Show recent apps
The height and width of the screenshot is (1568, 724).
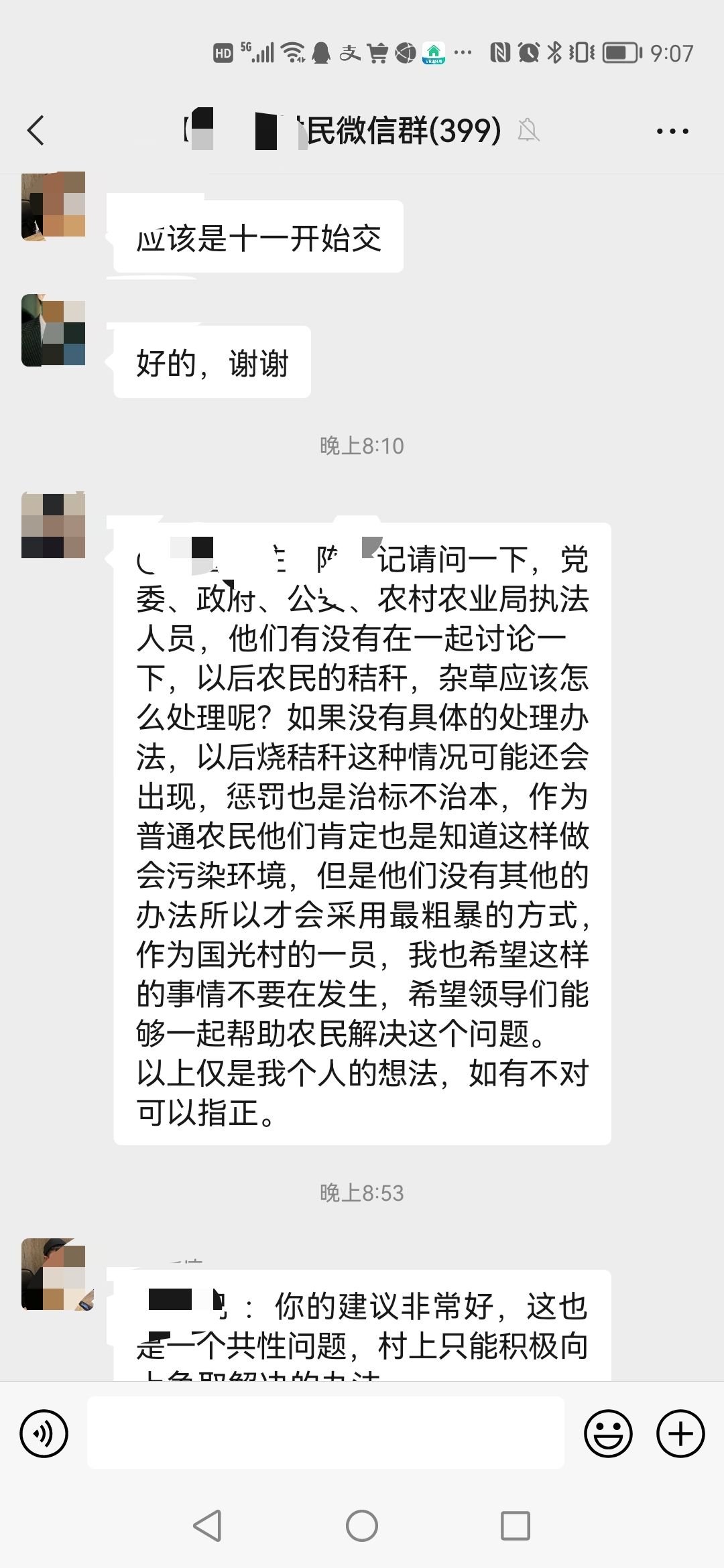[x=516, y=1526]
